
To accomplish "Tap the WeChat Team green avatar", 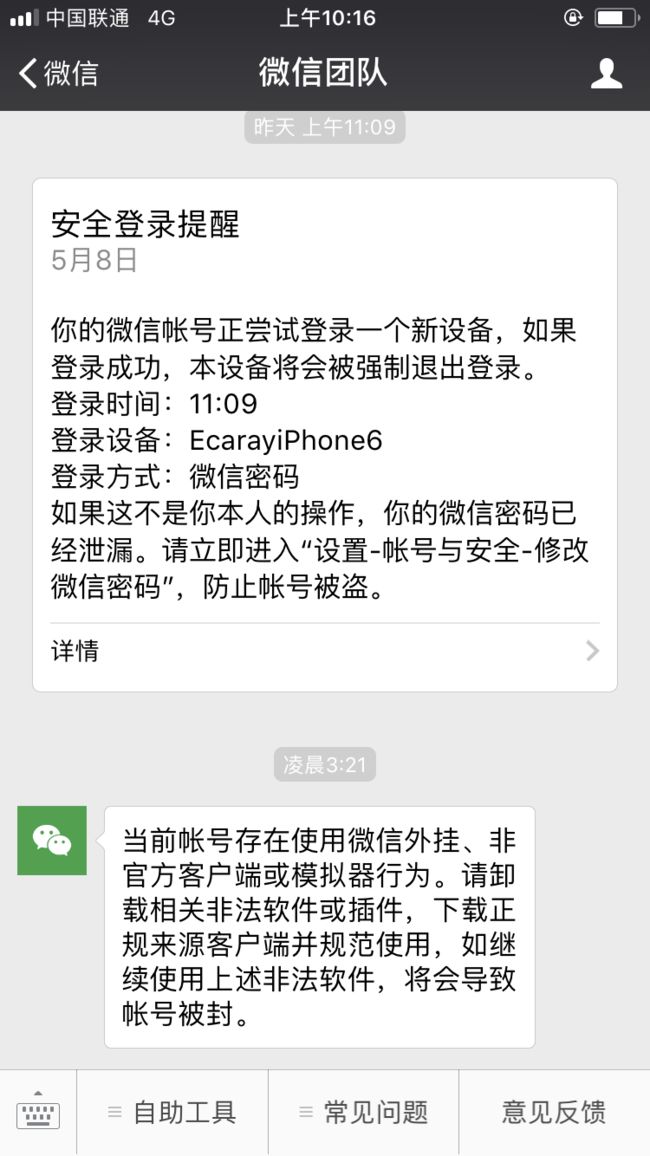I will (52, 840).
